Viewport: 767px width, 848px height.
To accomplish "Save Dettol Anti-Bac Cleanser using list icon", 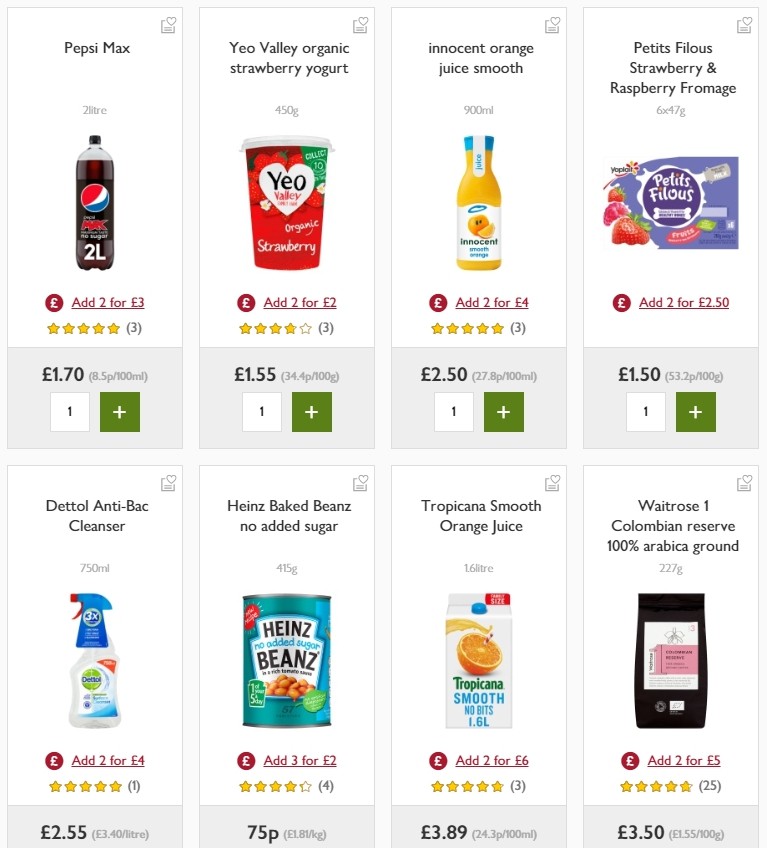I will (168, 482).
